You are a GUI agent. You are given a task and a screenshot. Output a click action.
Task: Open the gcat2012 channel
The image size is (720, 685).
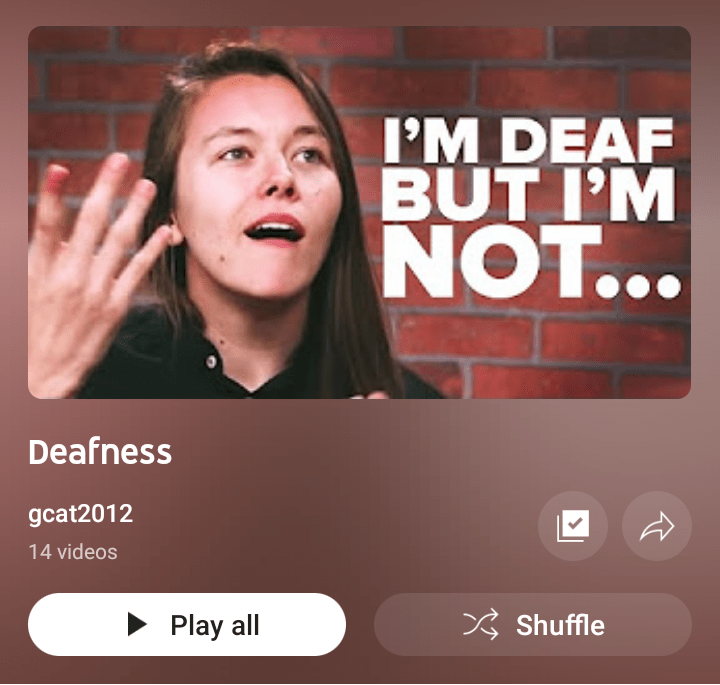80,514
